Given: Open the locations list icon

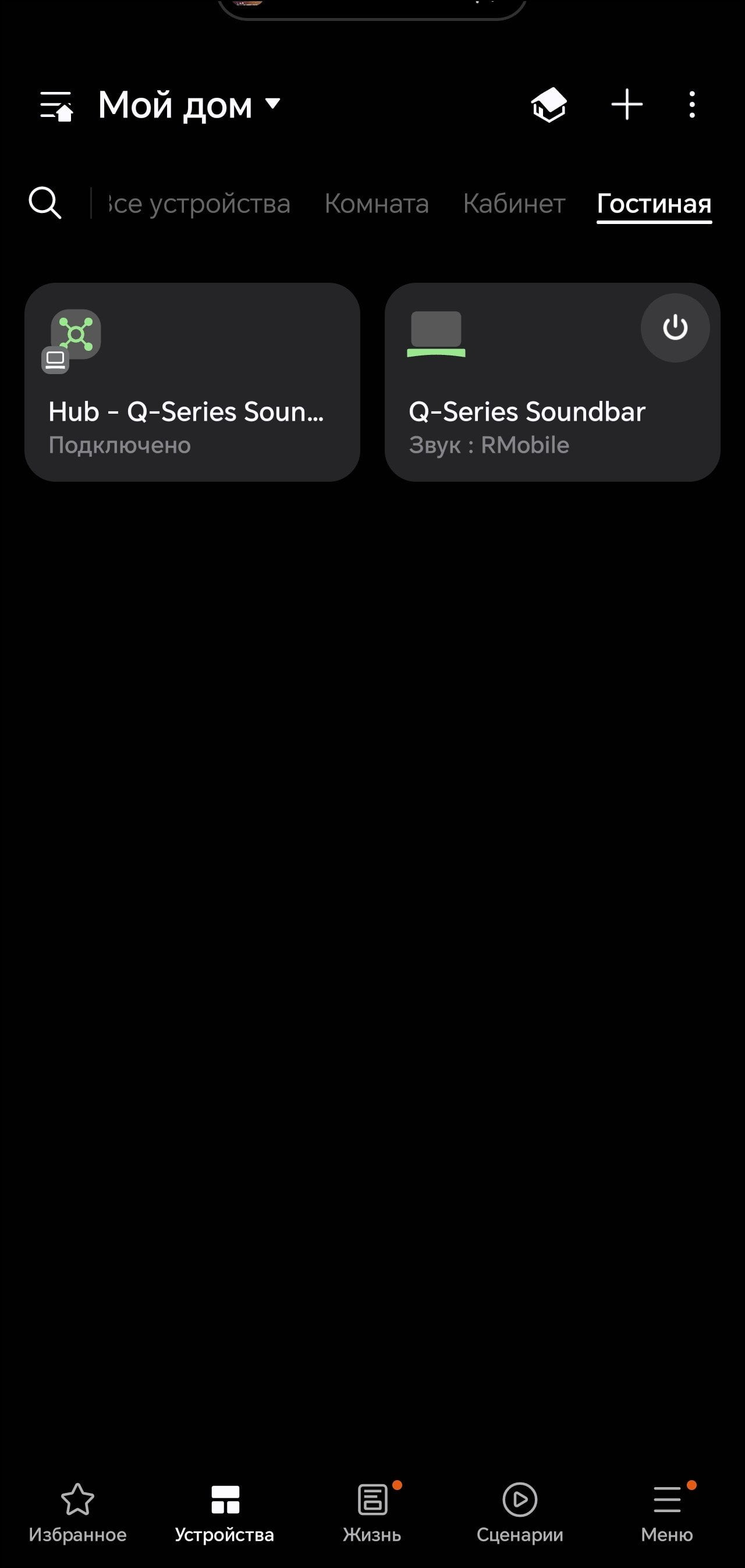Looking at the screenshot, I should (56, 106).
